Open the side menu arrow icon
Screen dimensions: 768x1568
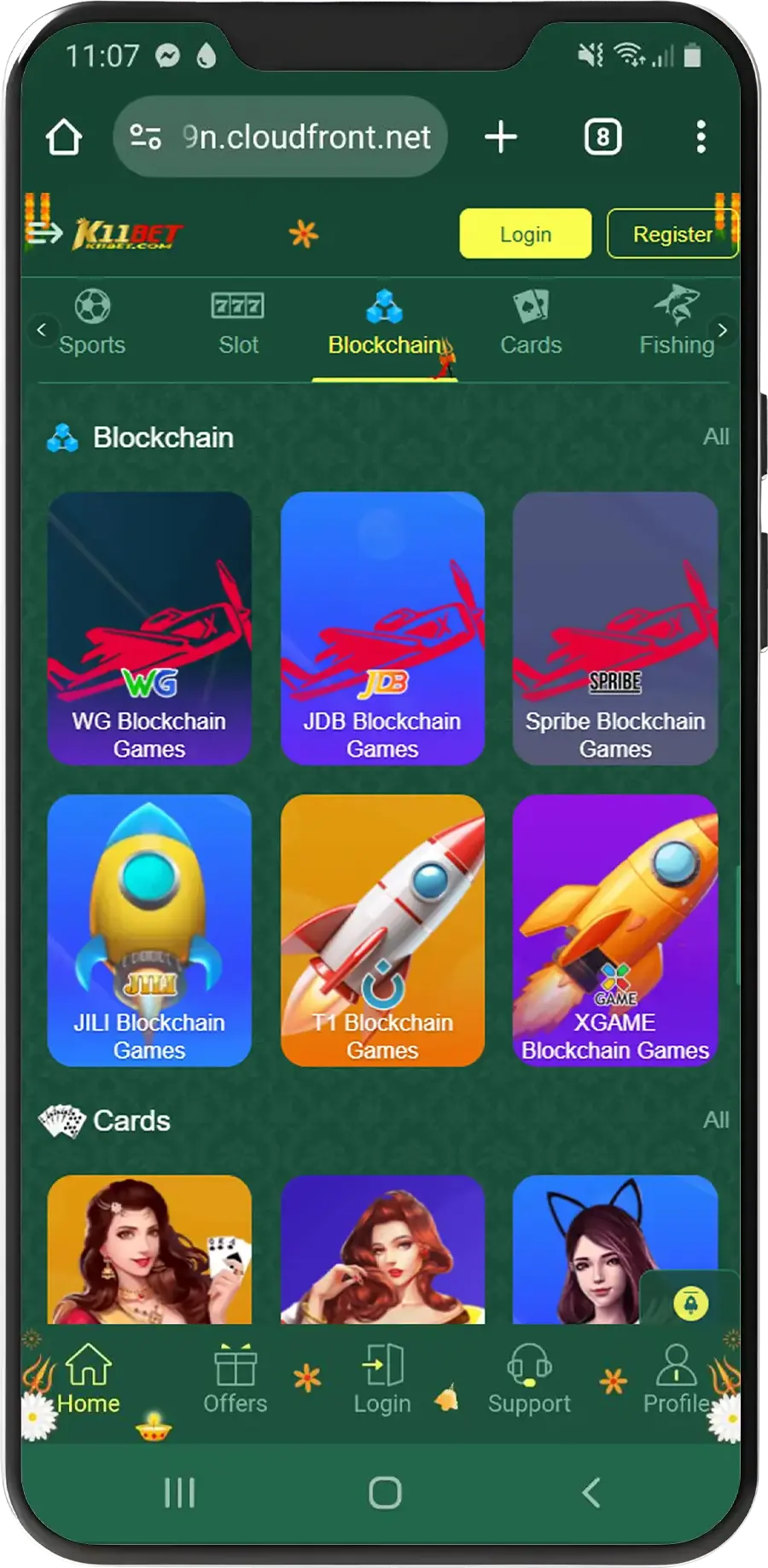click(43, 231)
